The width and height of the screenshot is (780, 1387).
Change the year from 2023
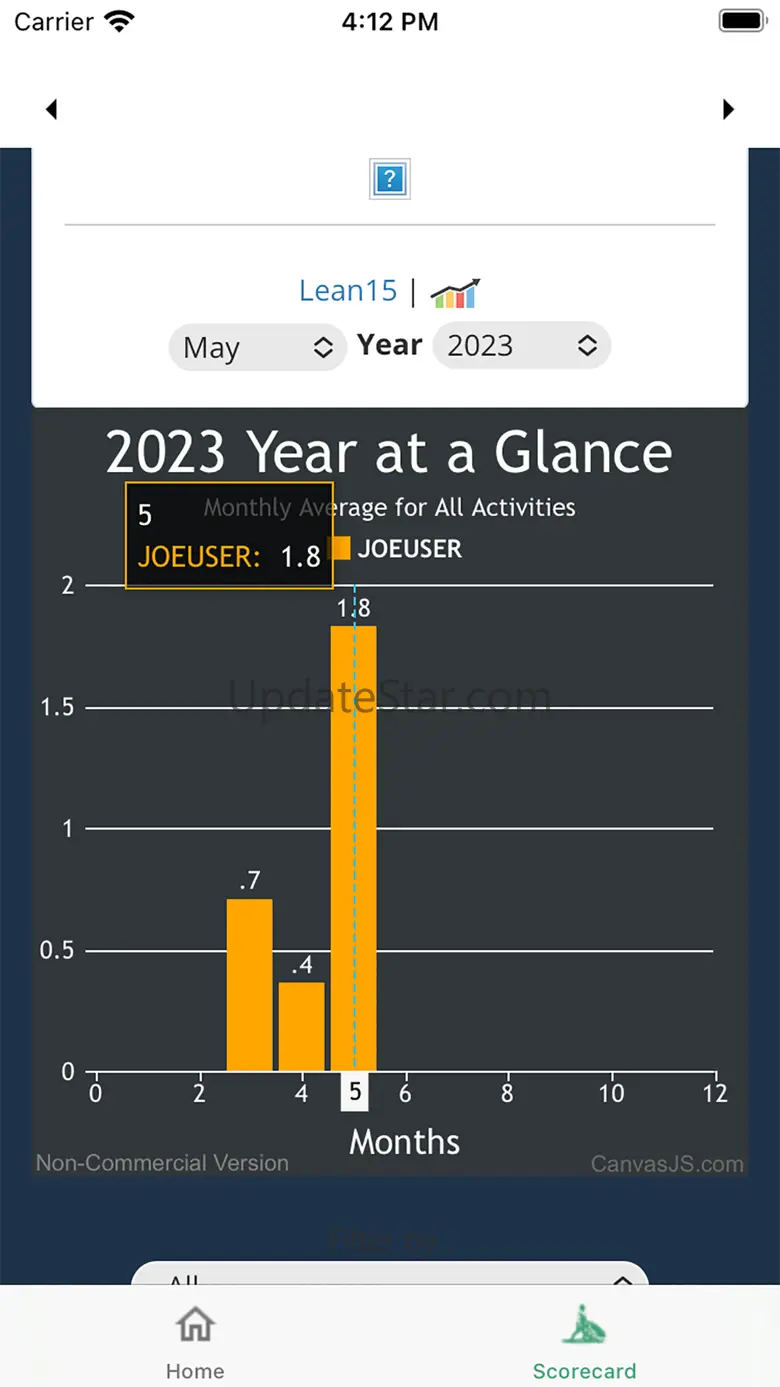[521, 346]
